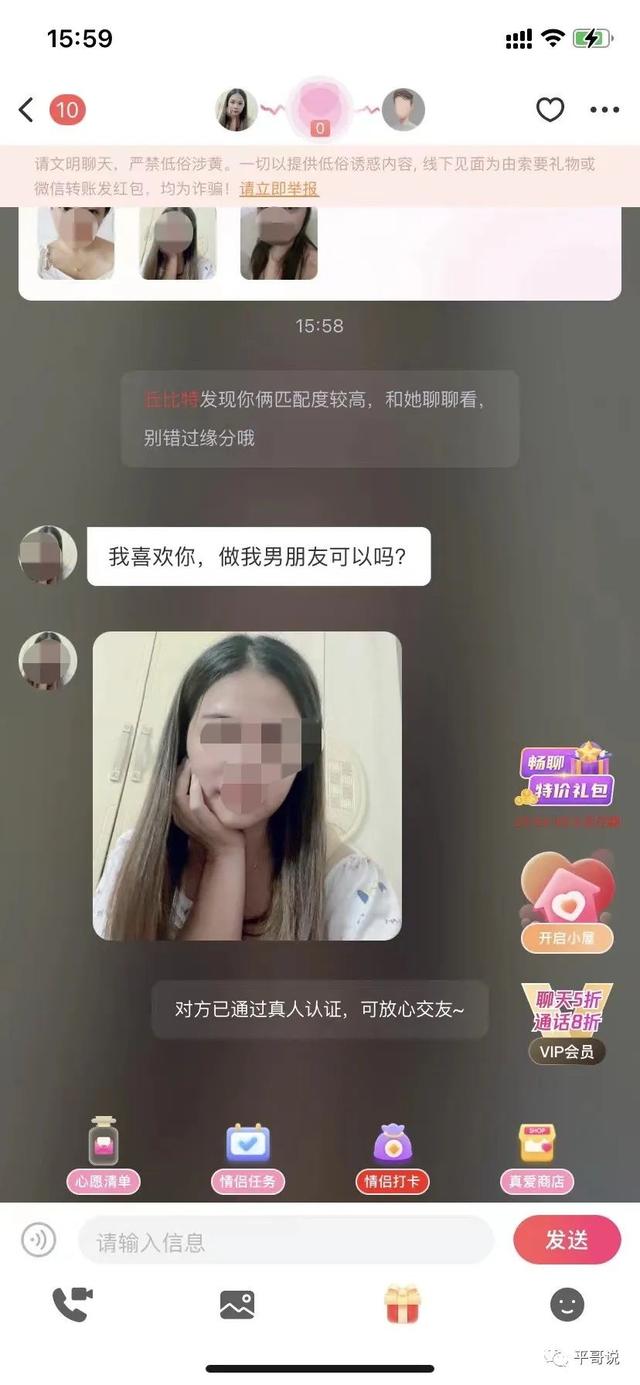The height and width of the screenshot is (1385, 640).
Task: Open 情侣打卡 couple check-in
Action: tap(393, 1156)
